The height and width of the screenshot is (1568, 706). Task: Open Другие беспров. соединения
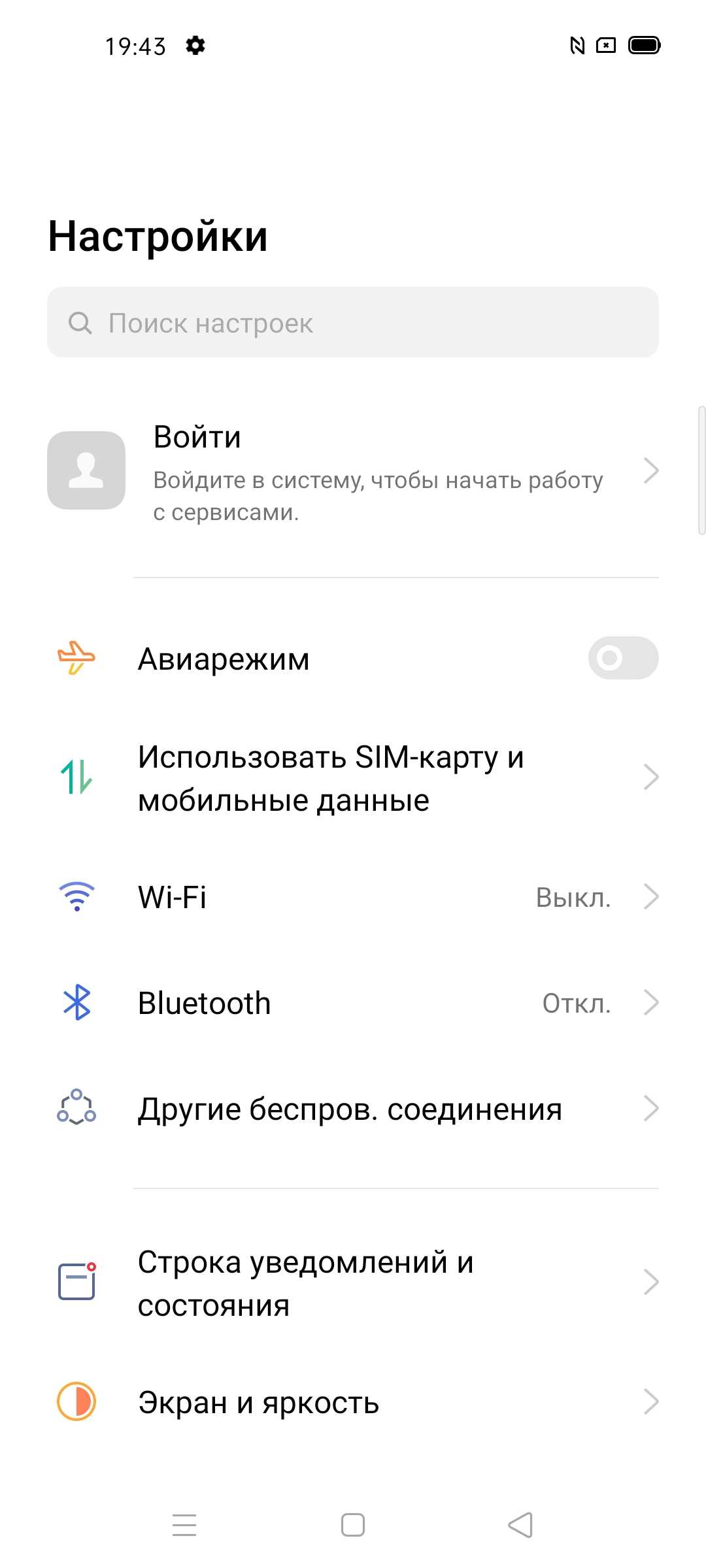coord(353,1109)
